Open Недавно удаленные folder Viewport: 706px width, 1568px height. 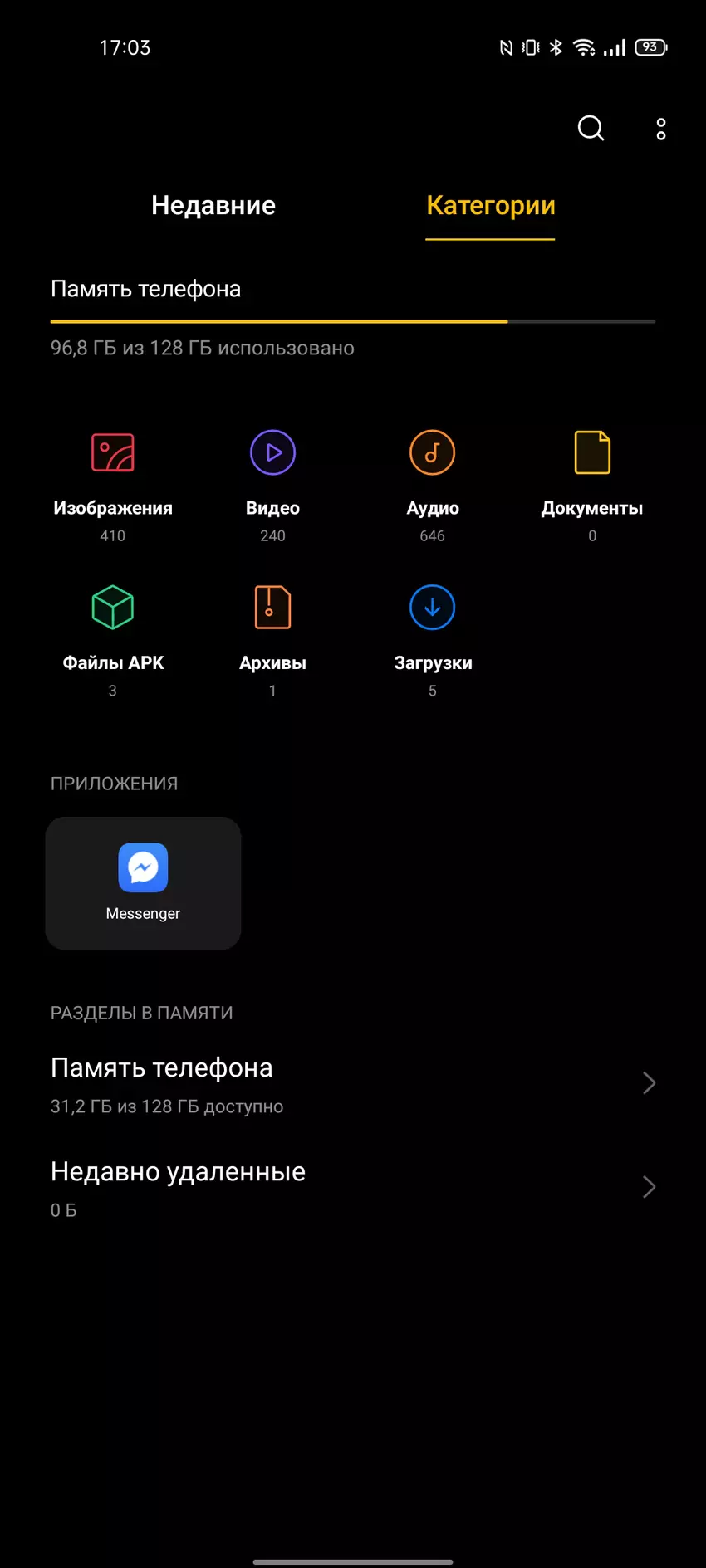[353, 1187]
